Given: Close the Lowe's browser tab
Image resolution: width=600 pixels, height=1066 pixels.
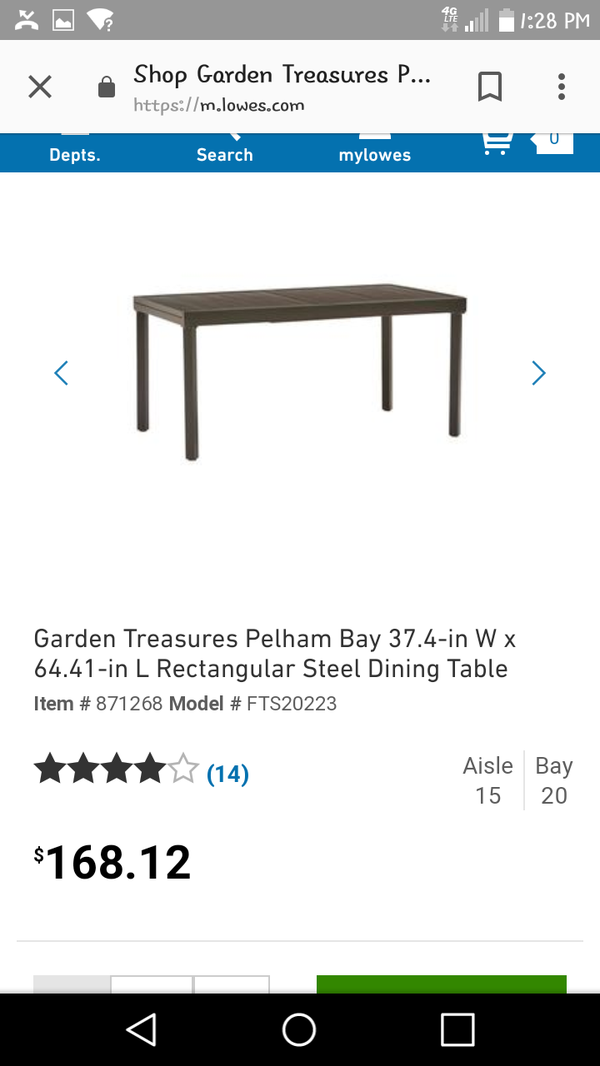Looking at the screenshot, I should coord(40,87).
